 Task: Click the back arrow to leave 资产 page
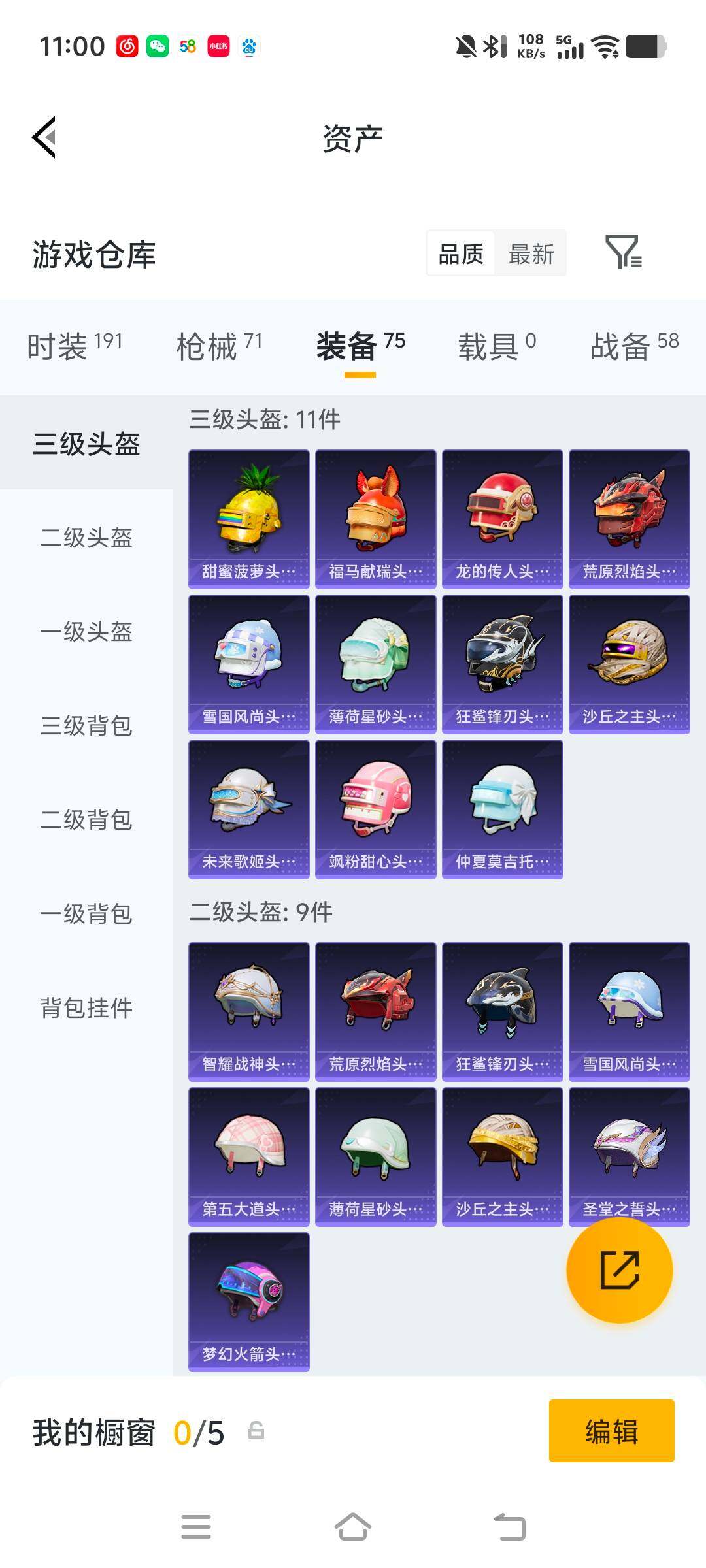43,137
